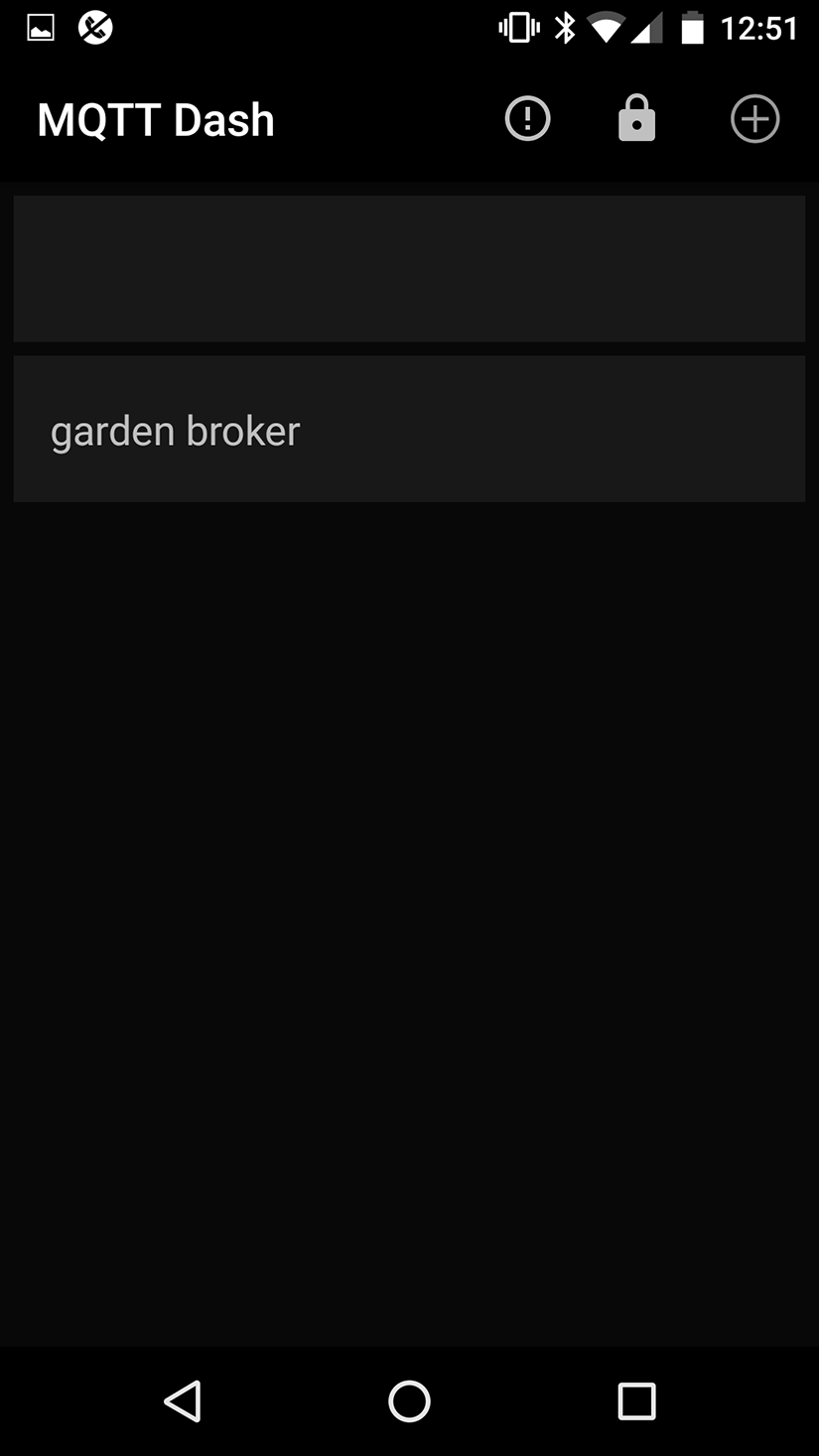Screen dimensions: 819x1456
Task: Open the unnamed broker entry
Action: [x=409, y=268]
